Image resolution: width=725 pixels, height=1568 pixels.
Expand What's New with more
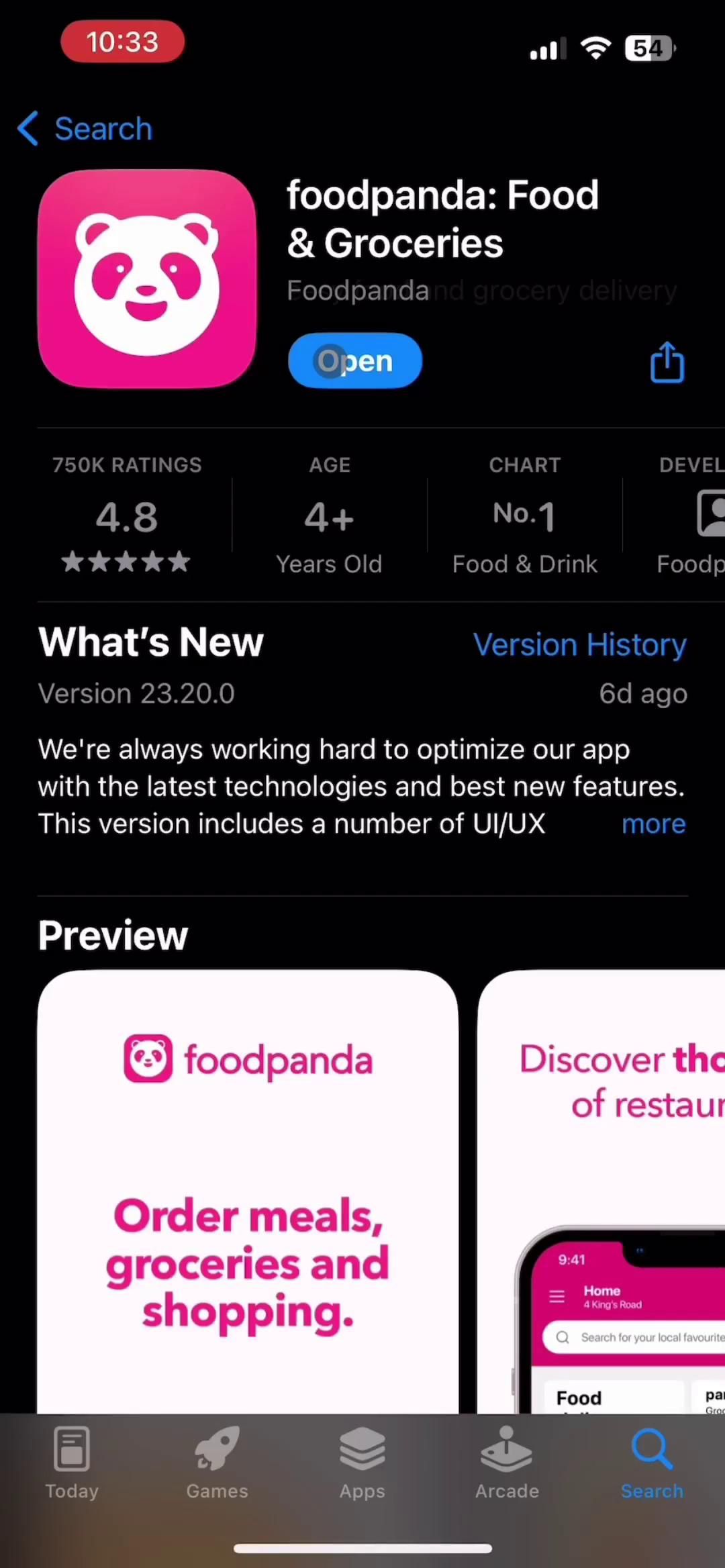[x=653, y=824]
